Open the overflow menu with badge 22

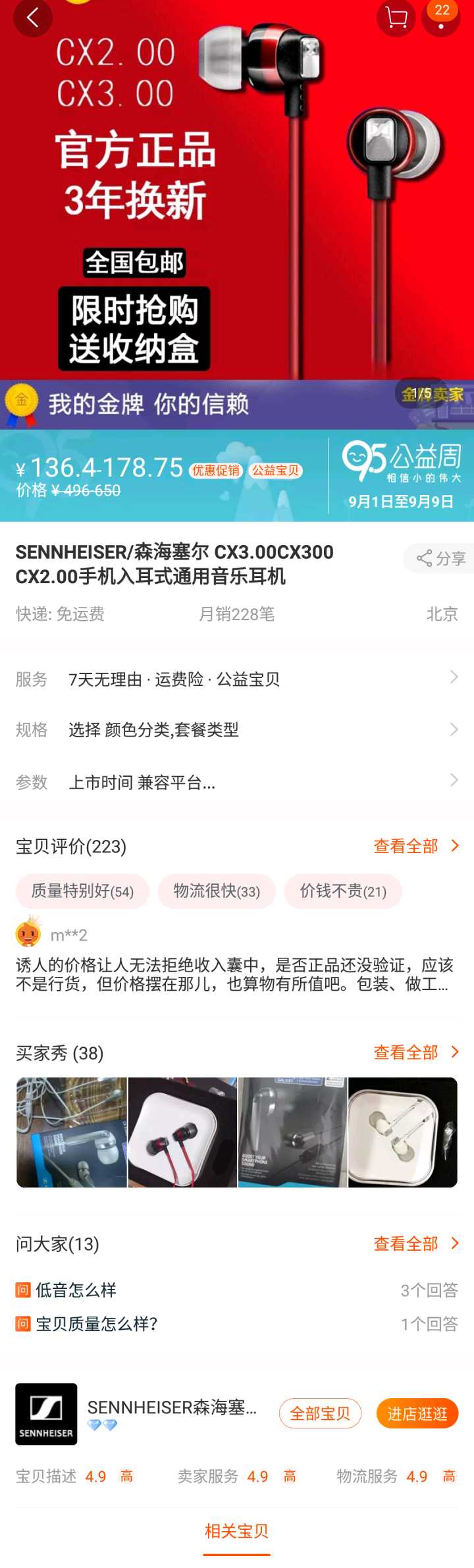tap(441, 18)
